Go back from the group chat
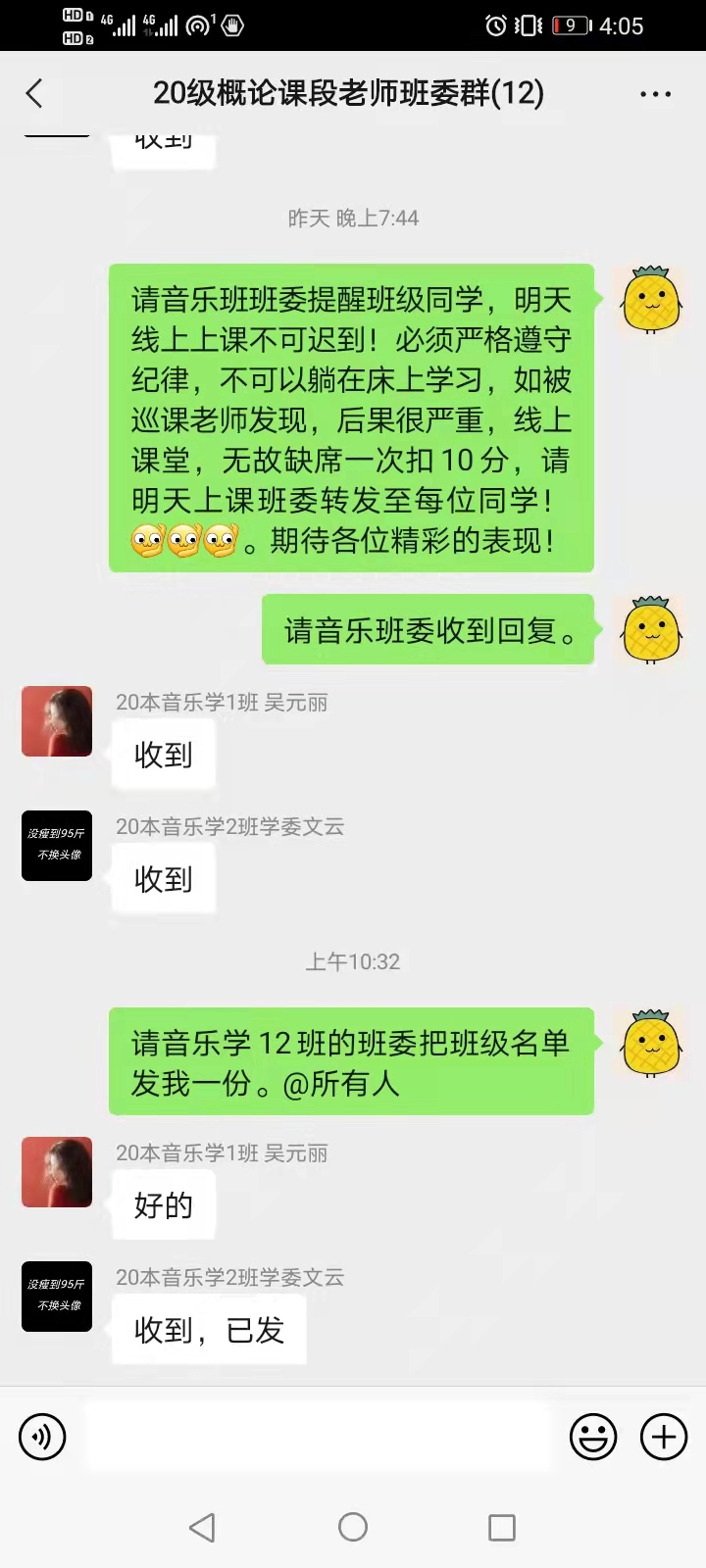The image size is (706, 1568). [x=35, y=94]
